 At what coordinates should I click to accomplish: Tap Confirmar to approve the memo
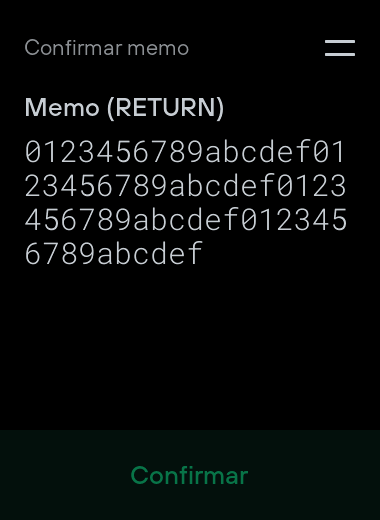click(190, 475)
